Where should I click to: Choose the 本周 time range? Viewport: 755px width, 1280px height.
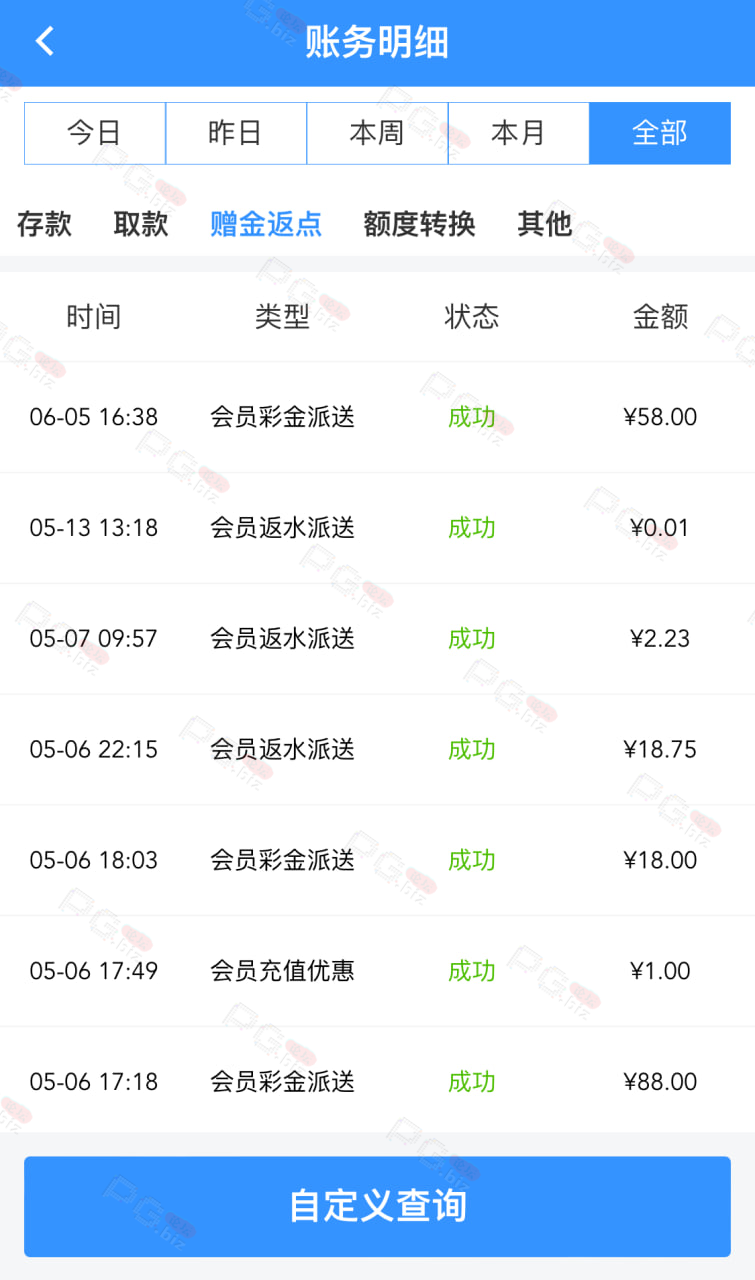click(x=377, y=133)
